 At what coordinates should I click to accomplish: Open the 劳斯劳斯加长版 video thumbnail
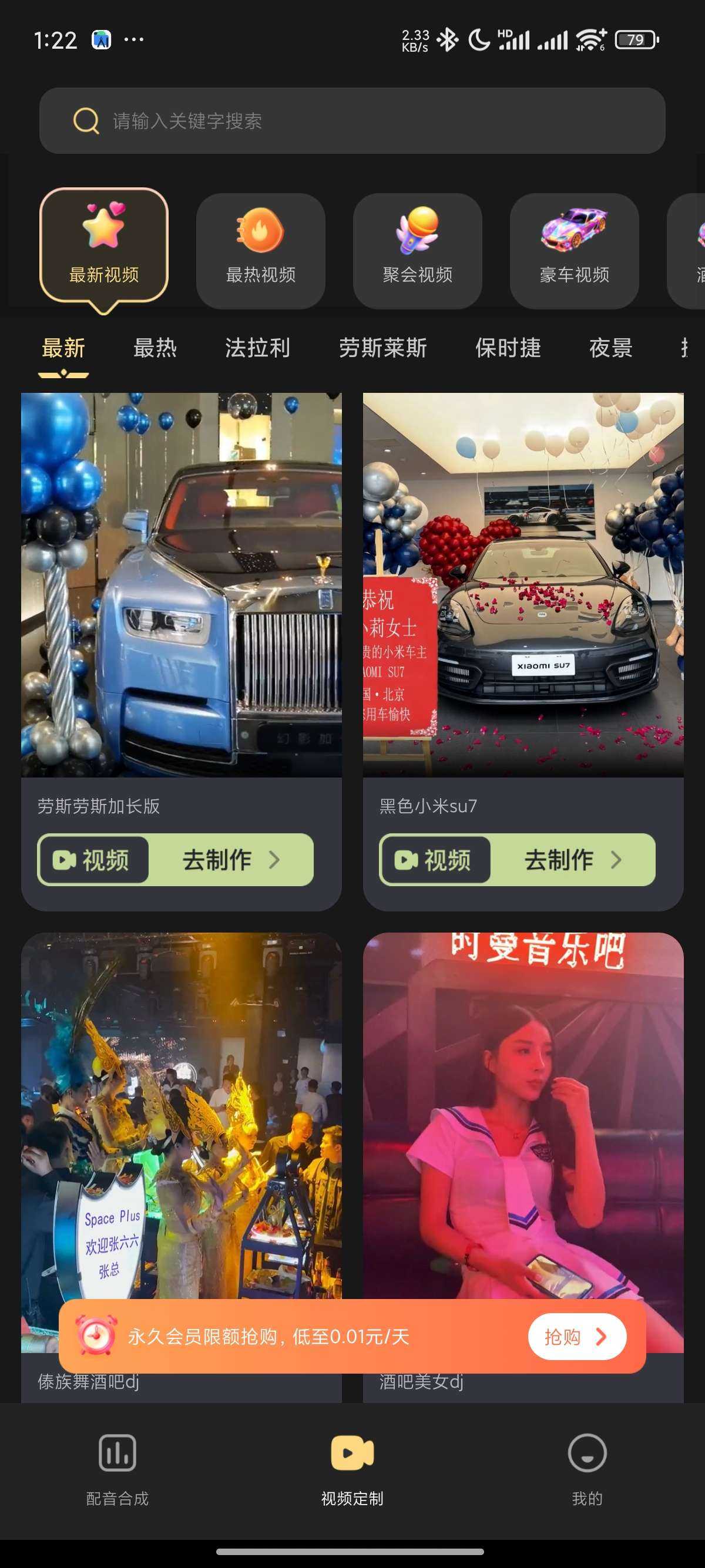point(182,584)
